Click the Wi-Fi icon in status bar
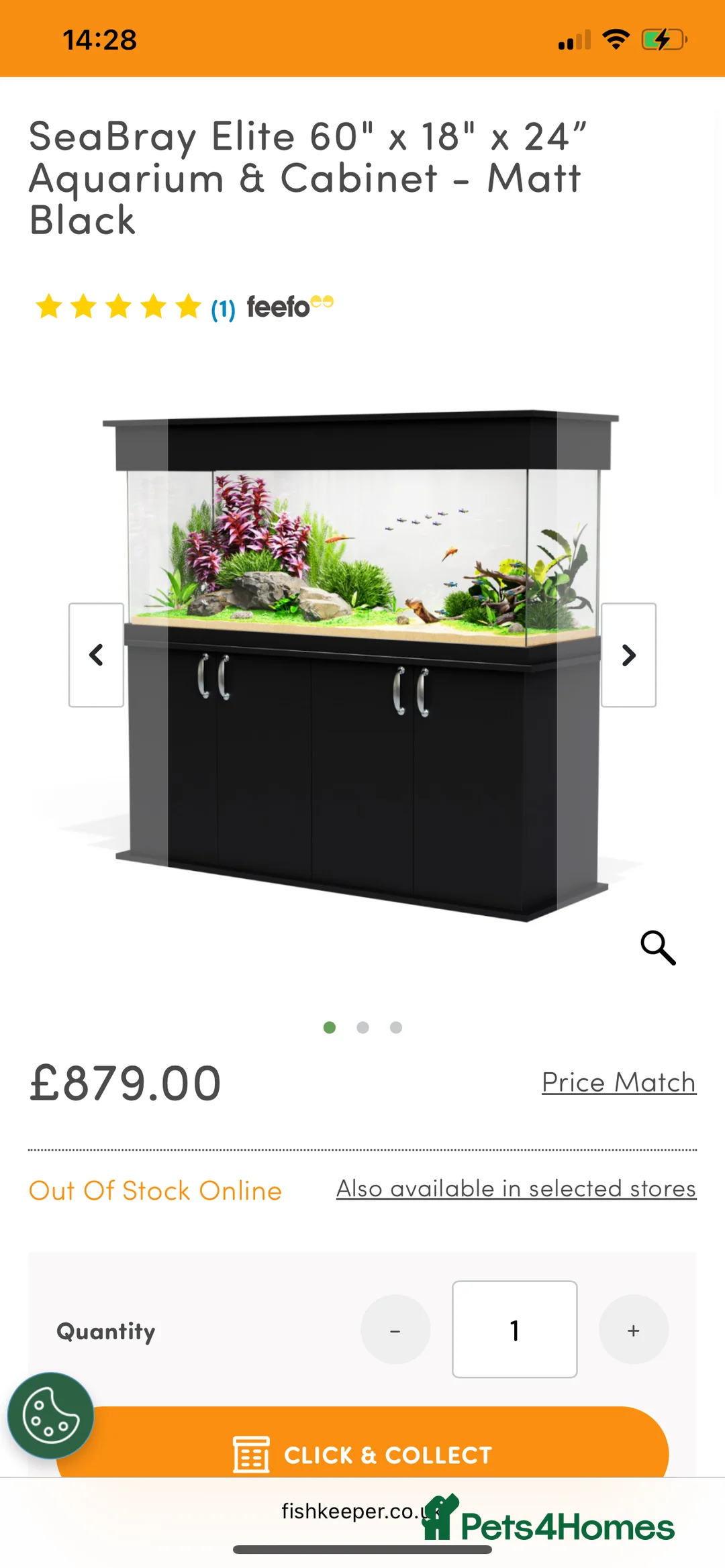Image resolution: width=725 pixels, height=1568 pixels. tap(615, 38)
